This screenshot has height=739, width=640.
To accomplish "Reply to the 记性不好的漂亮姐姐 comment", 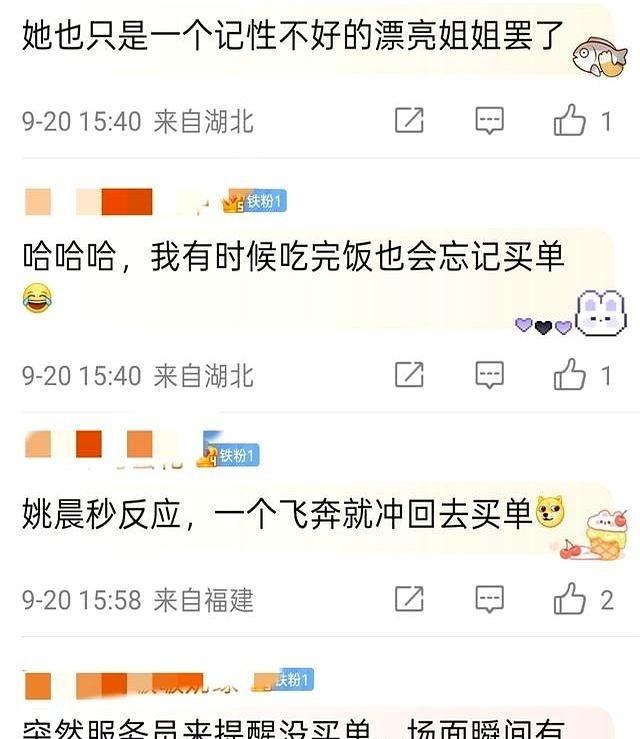I will click(489, 121).
